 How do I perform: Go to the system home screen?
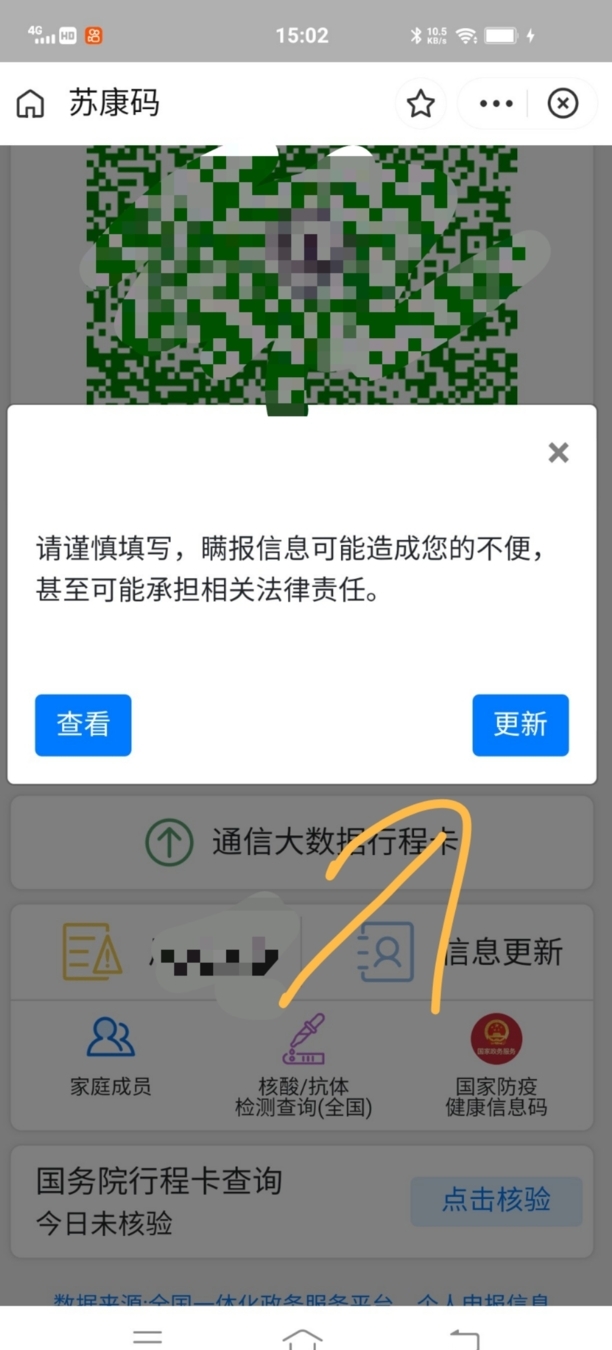(303, 1337)
